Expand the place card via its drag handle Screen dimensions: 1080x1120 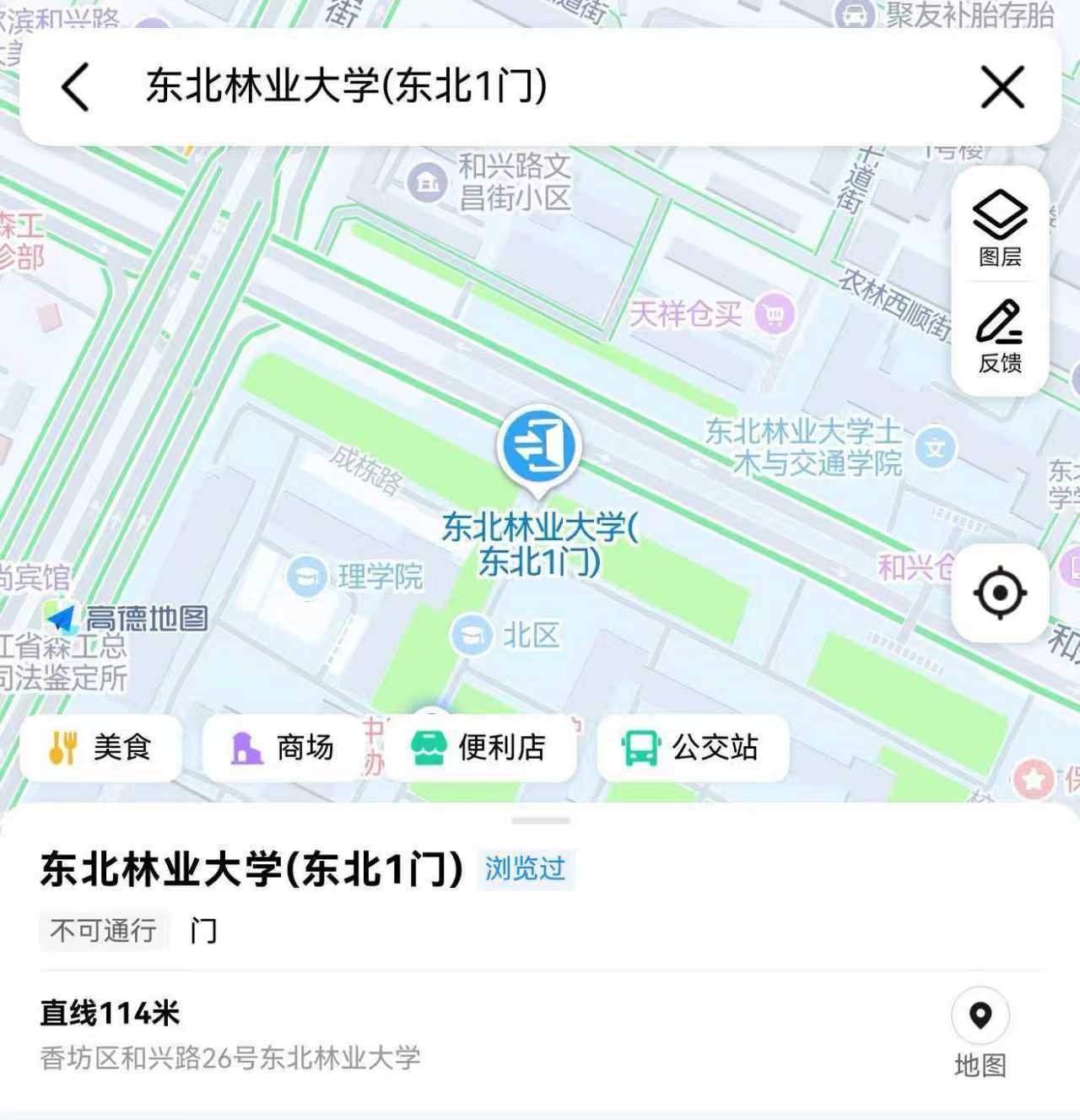pos(540,820)
